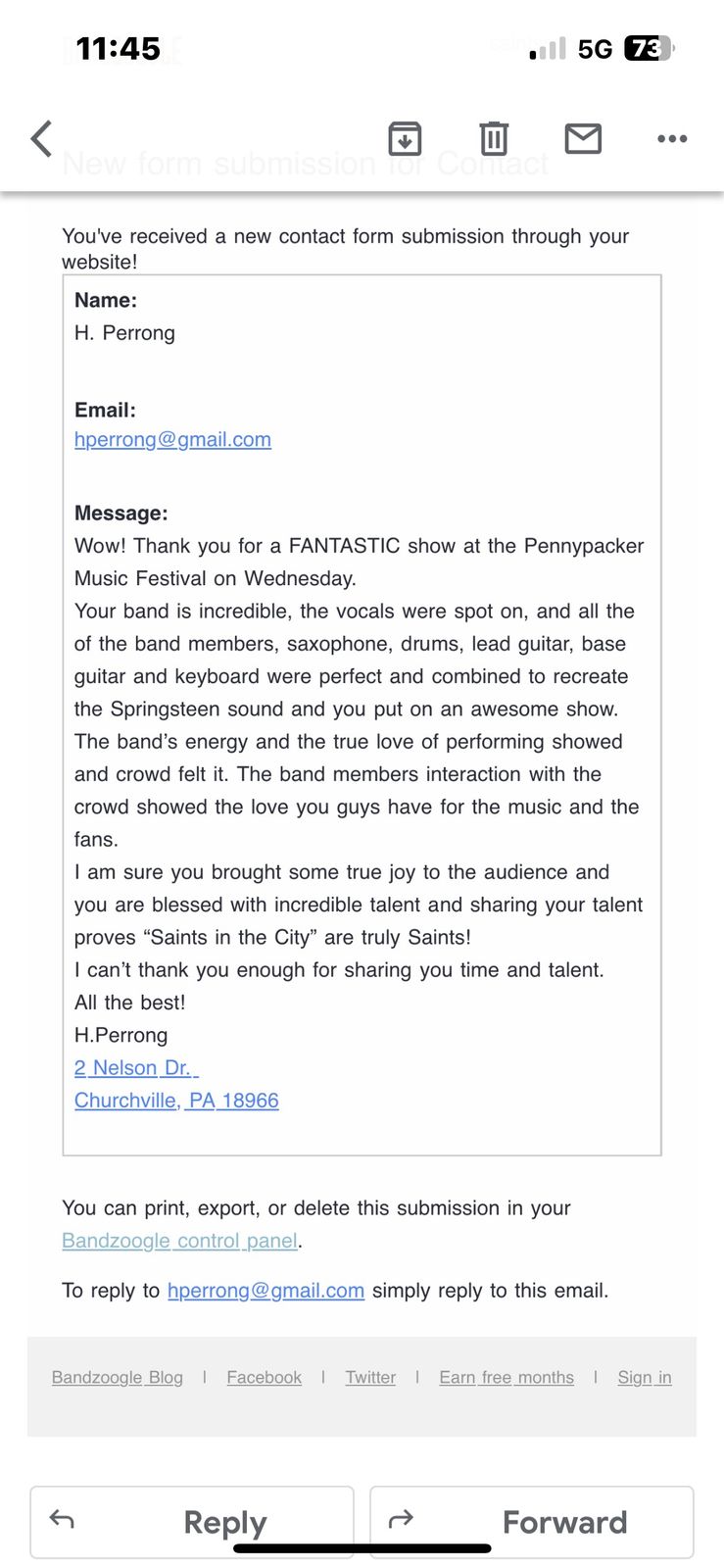Viewport: 724px width, 1568px height.
Task: Open the email address under the Email label
Action: coord(172,440)
